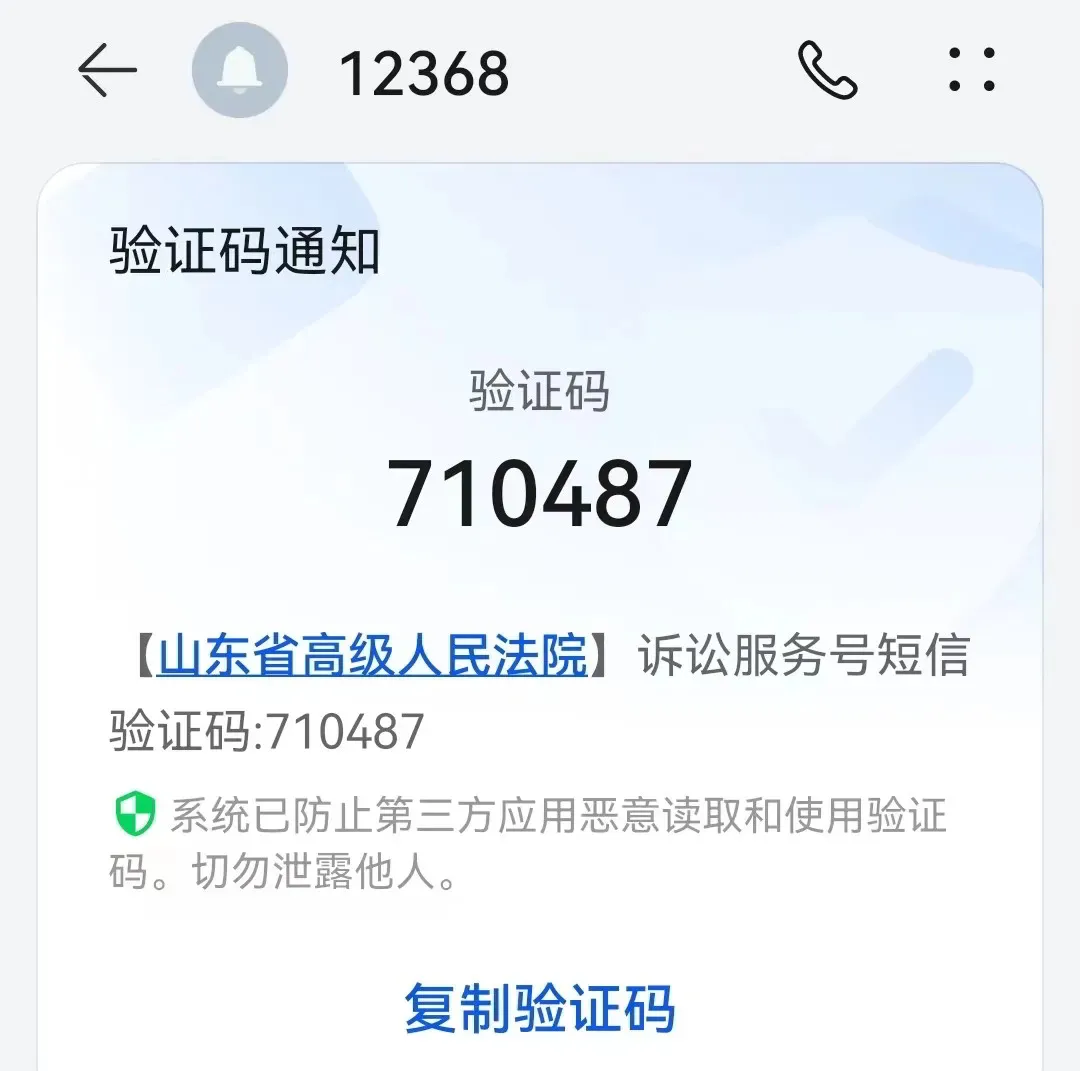Call the sender 12368
The width and height of the screenshot is (1080, 1071).
[828, 71]
